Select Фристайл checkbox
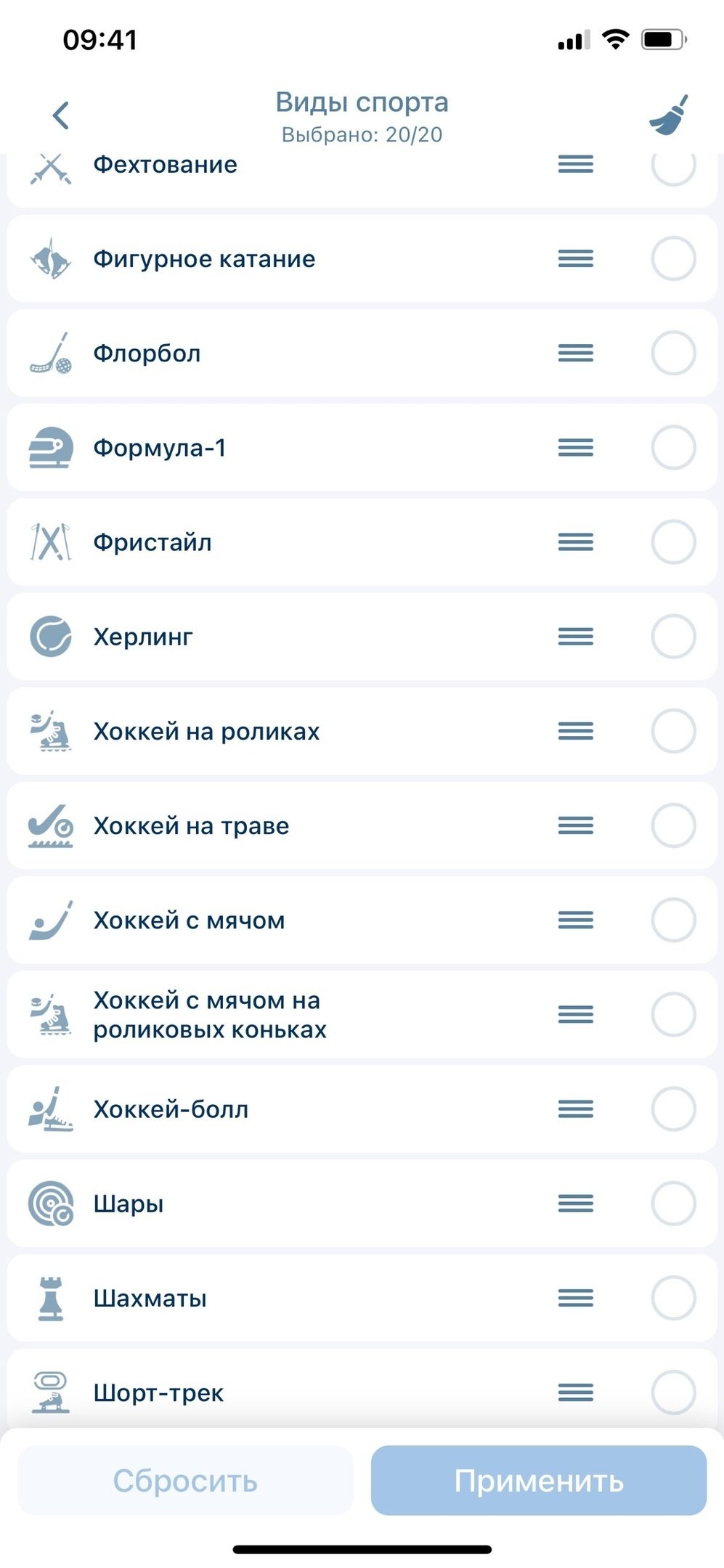Viewport: 724px width, 1568px height. pos(673,542)
